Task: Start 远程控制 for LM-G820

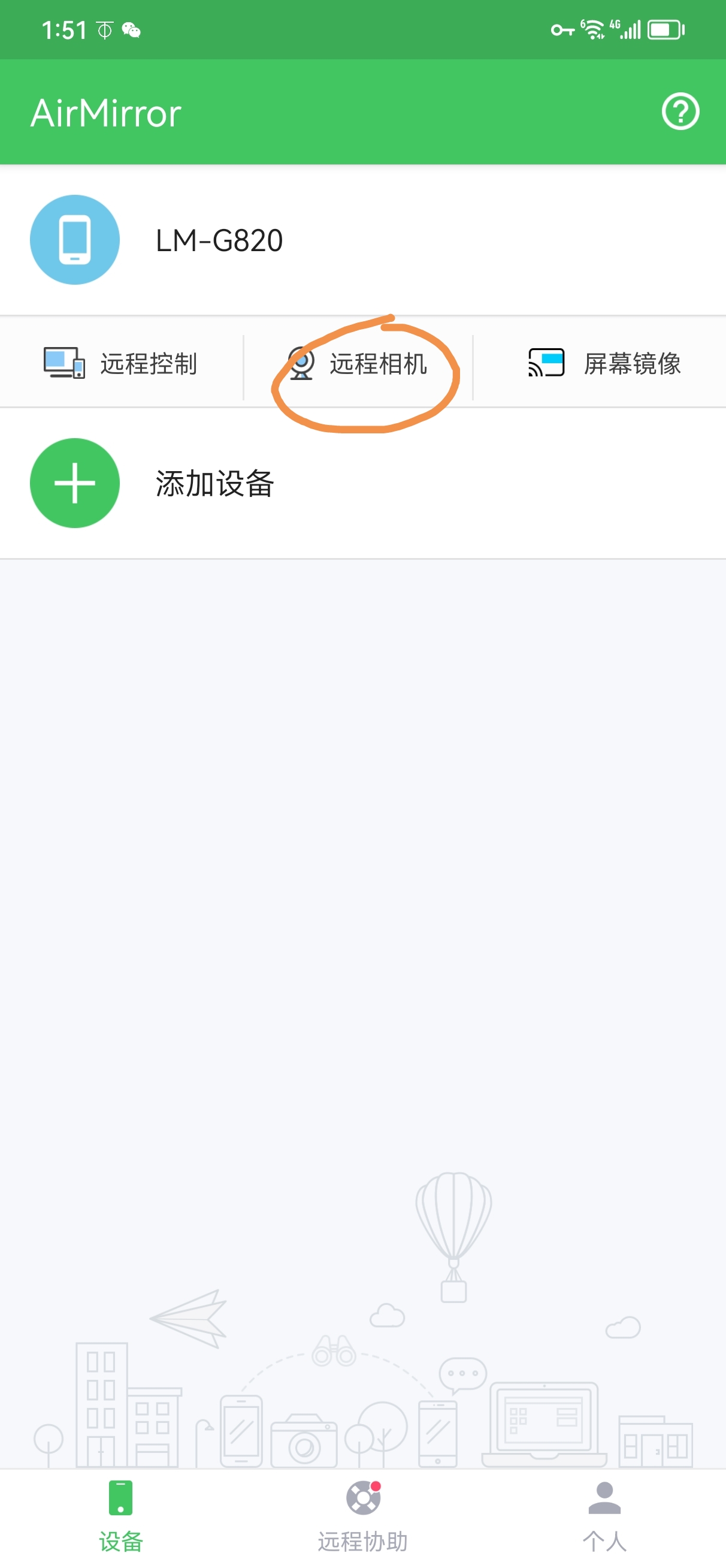Action: 122,363
